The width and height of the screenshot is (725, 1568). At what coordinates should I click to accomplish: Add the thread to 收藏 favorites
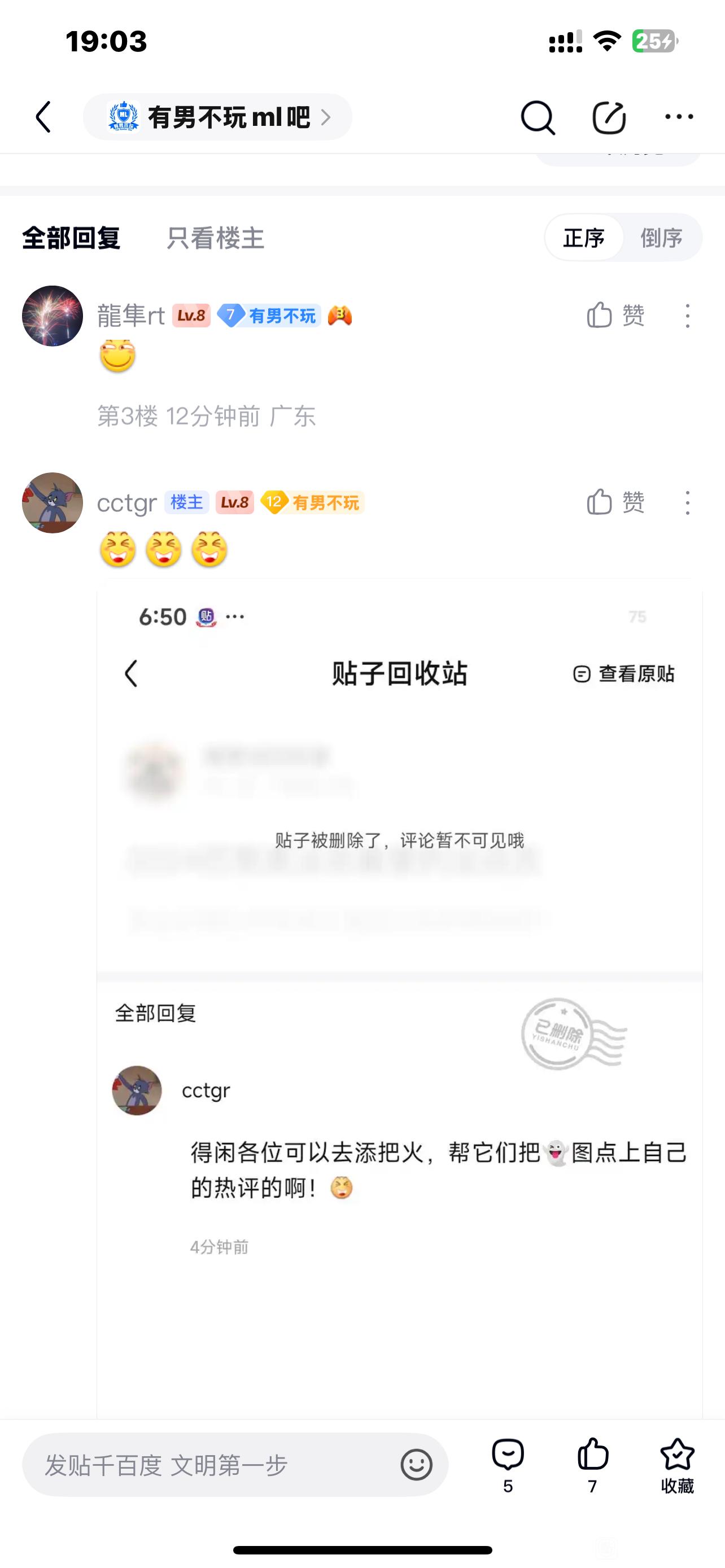tap(677, 1464)
